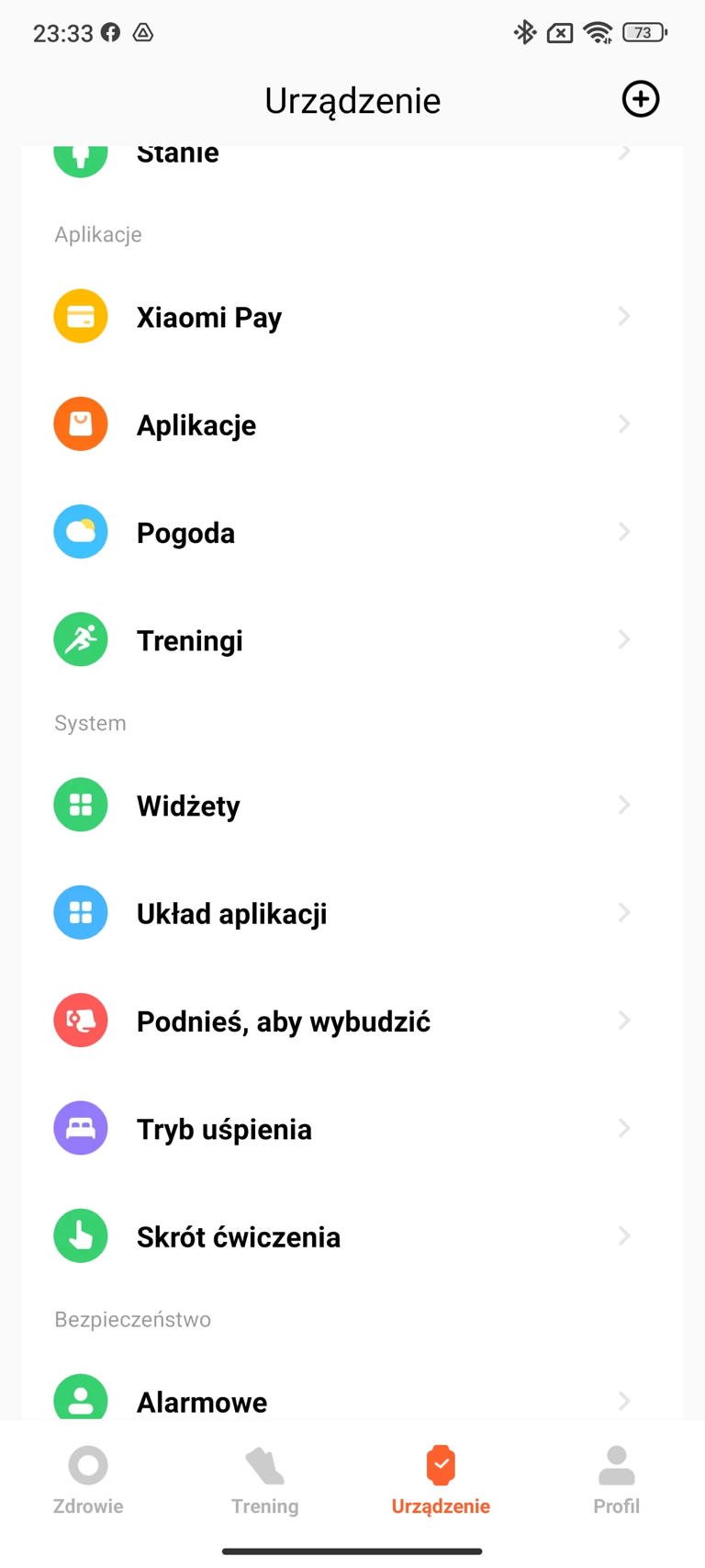Open Xiaomi Pay settings
The image size is (705, 1568).
point(352,317)
